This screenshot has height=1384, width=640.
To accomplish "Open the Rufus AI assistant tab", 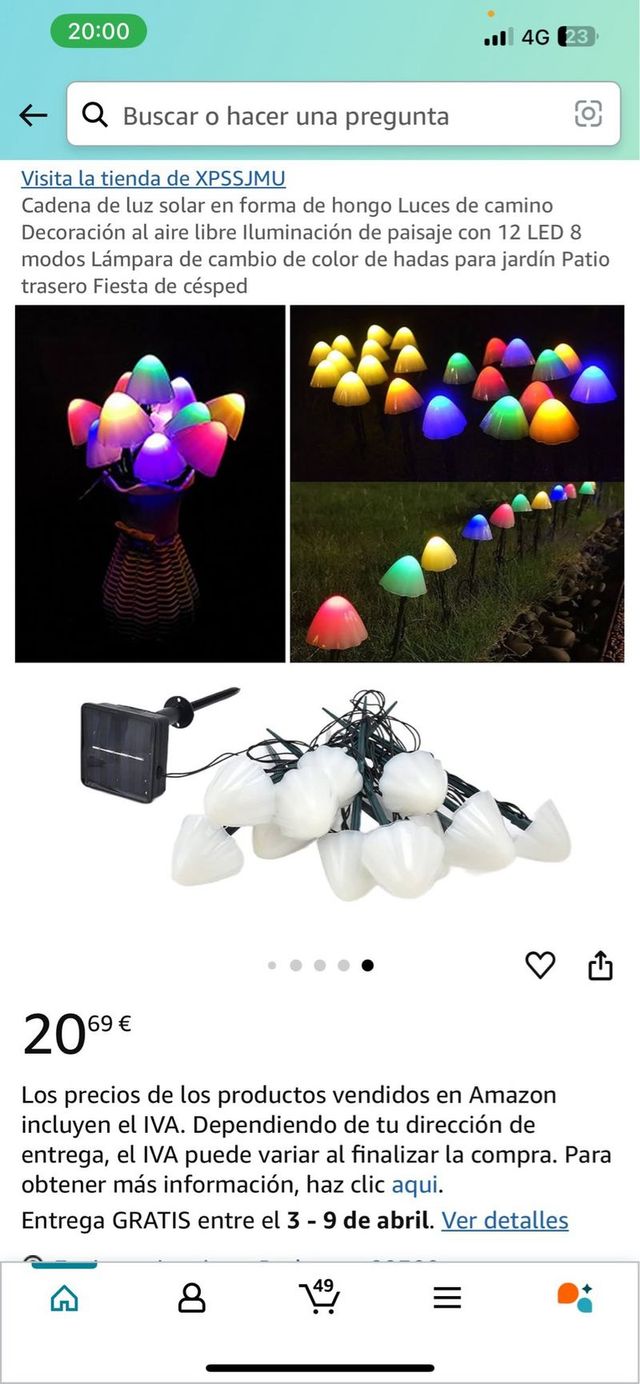I will [x=575, y=1297].
